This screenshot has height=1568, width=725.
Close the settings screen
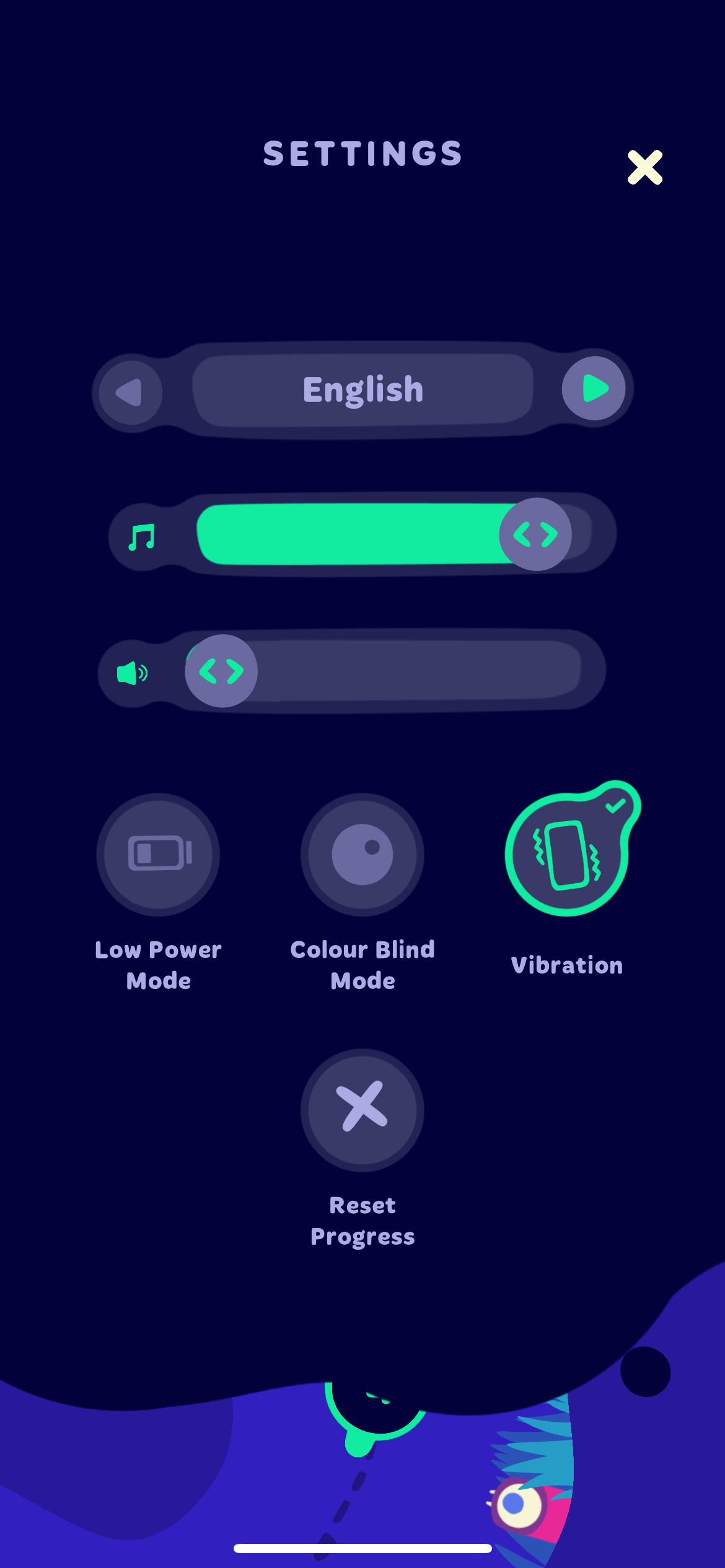click(x=644, y=167)
